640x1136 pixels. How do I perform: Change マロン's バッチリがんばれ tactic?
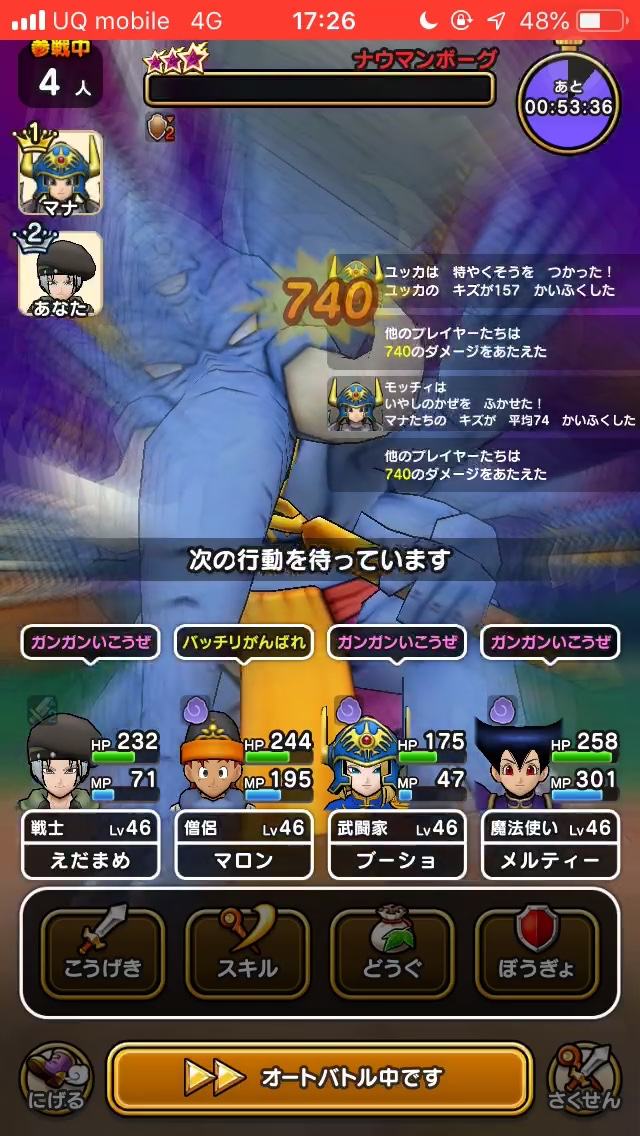point(244,642)
